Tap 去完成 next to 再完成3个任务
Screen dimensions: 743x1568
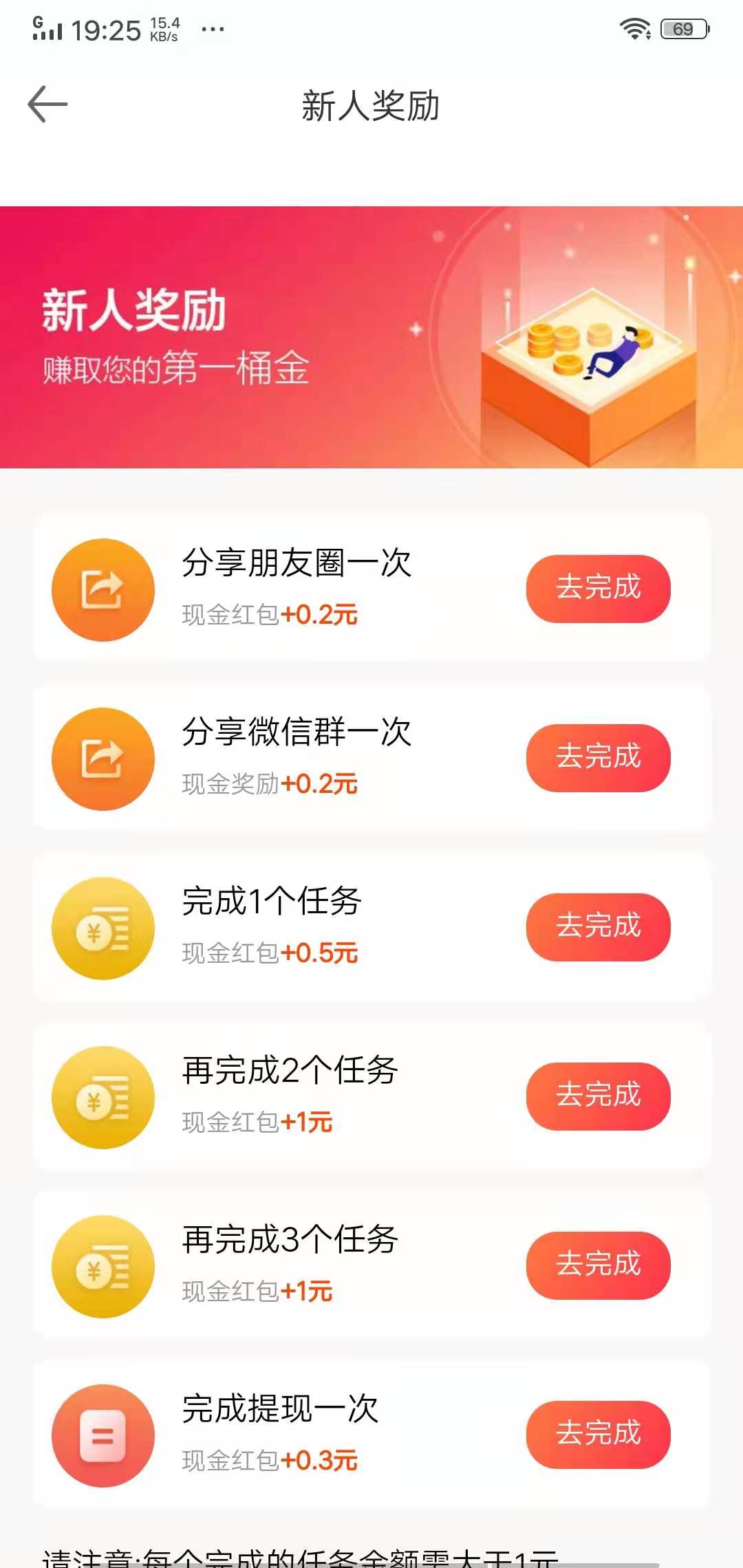[598, 1265]
